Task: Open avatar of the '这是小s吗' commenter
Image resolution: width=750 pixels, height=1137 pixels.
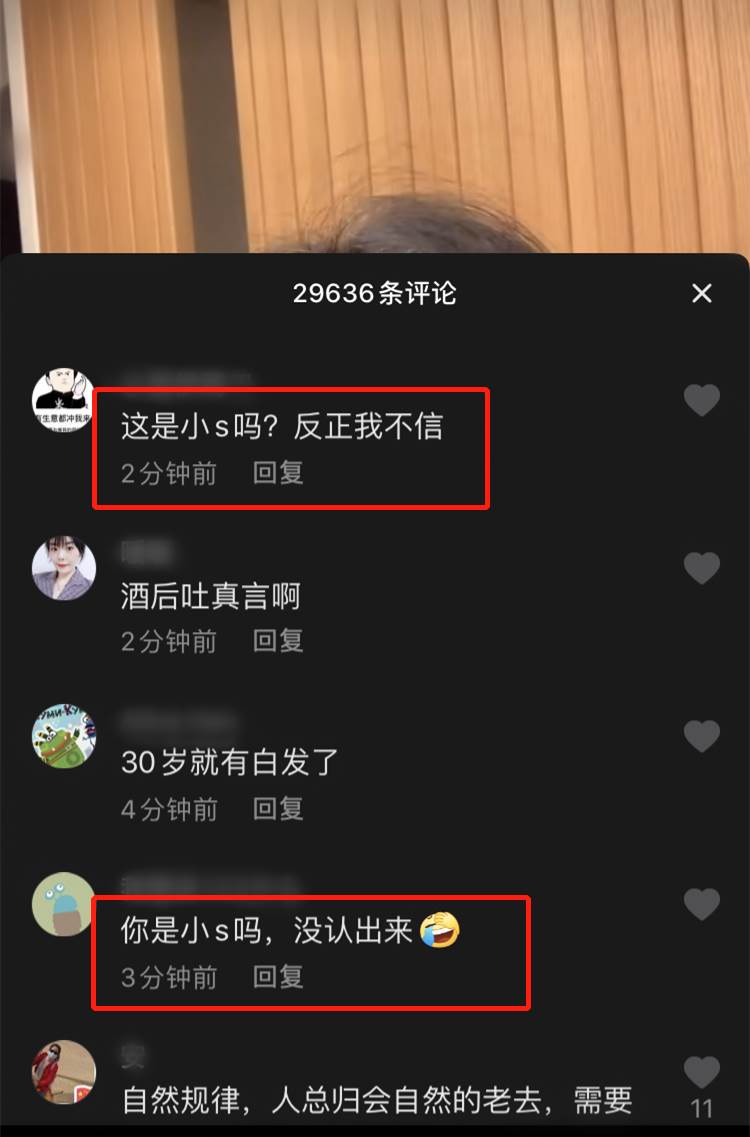Action: coord(64,401)
